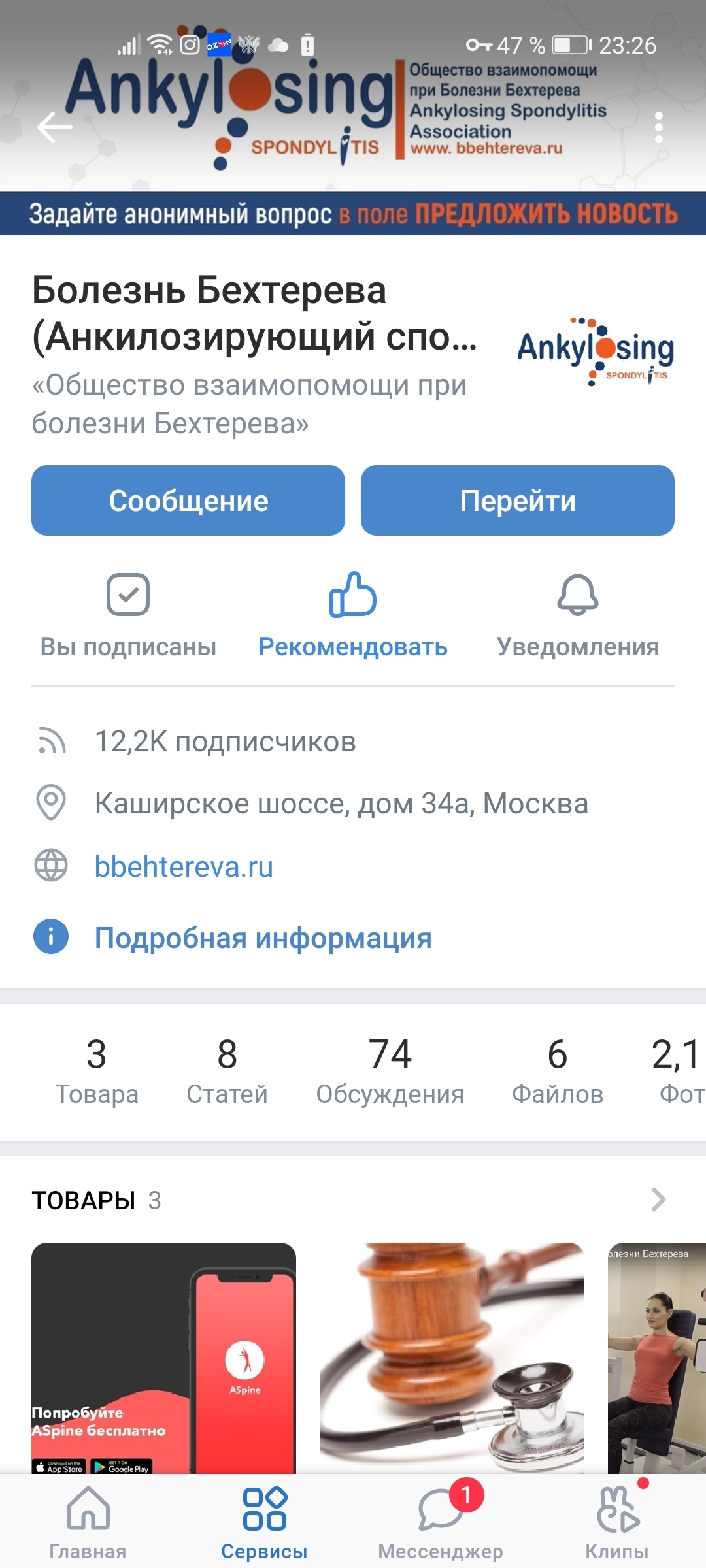This screenshot has height=1568, width=706.
Task: Tap the Сообщение button
Action: coord(188,500)
